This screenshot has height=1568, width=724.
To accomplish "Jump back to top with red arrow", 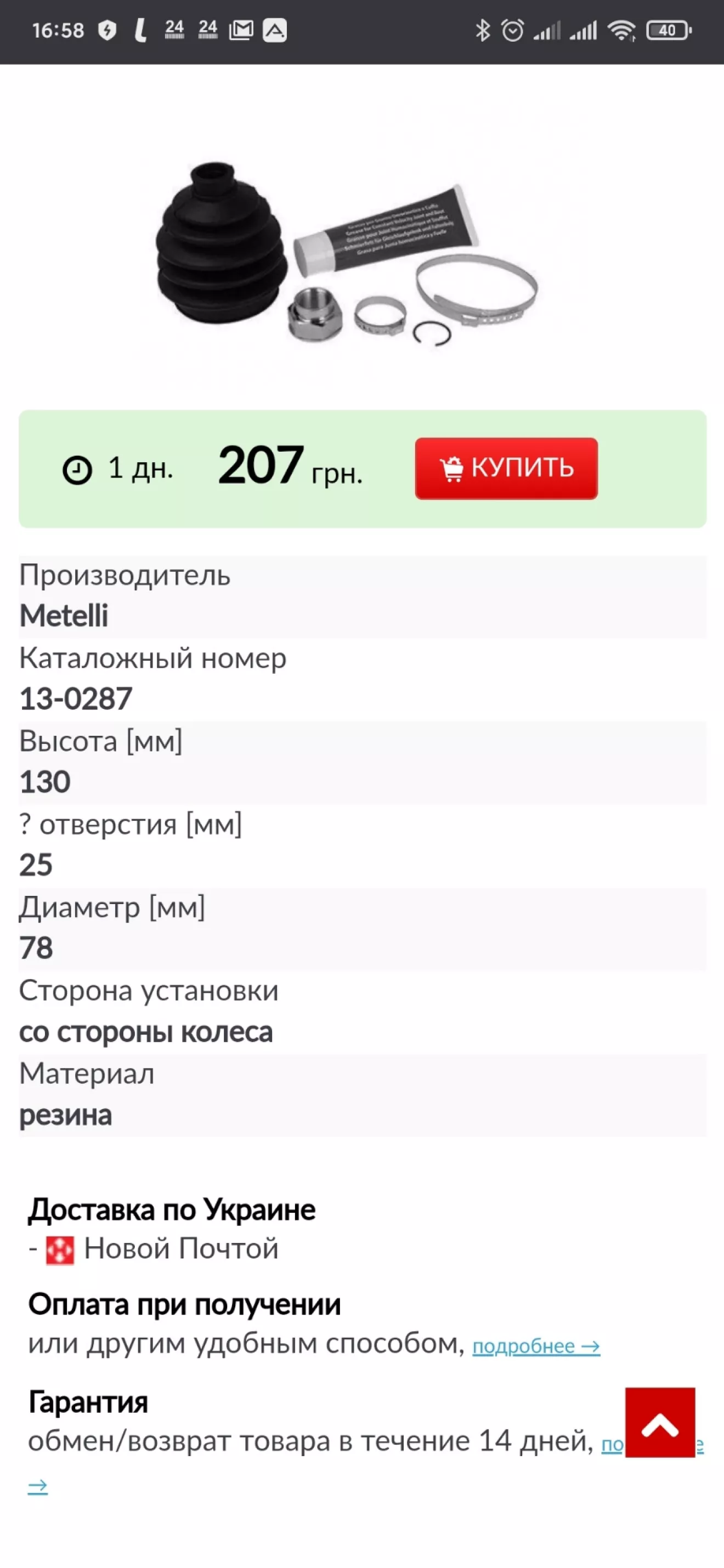I will [659, 1423].
